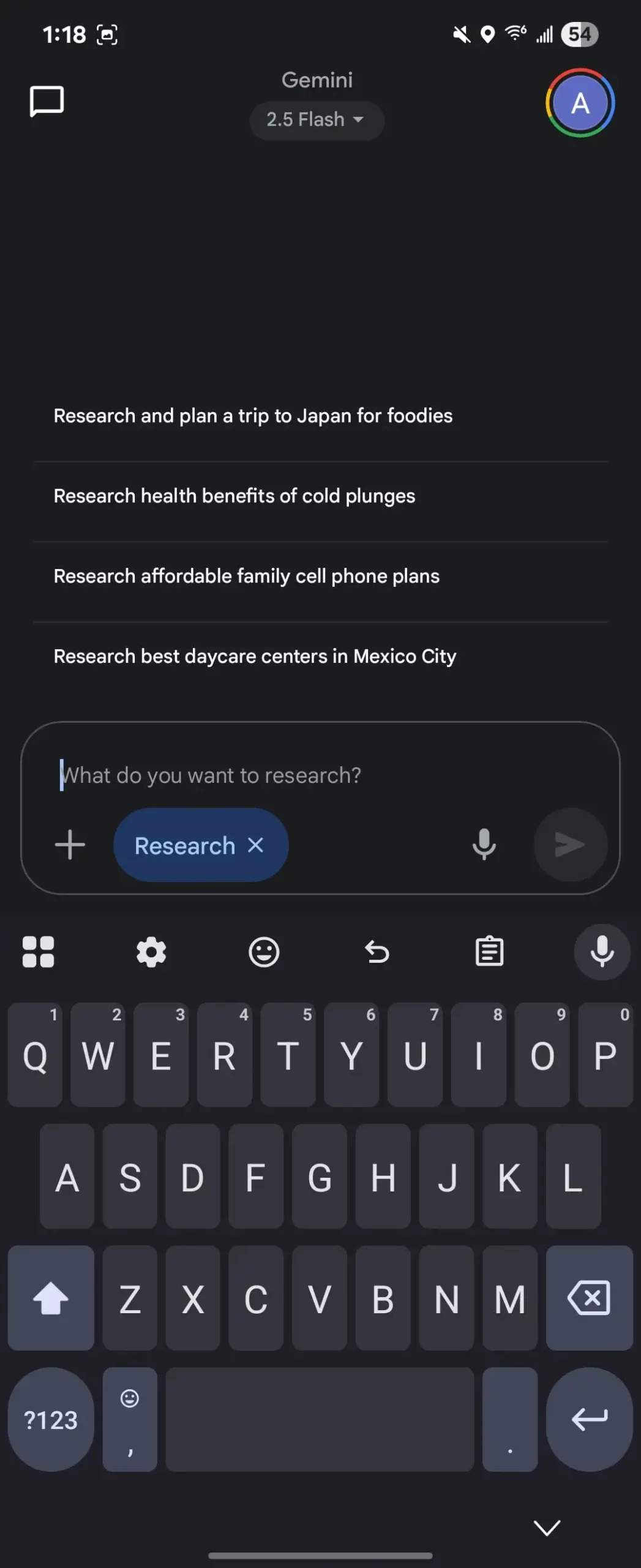This screenshot has width=641, height=1568.
Task: Start voice input with the prompt microphone
Action: [x=484, y=844]
